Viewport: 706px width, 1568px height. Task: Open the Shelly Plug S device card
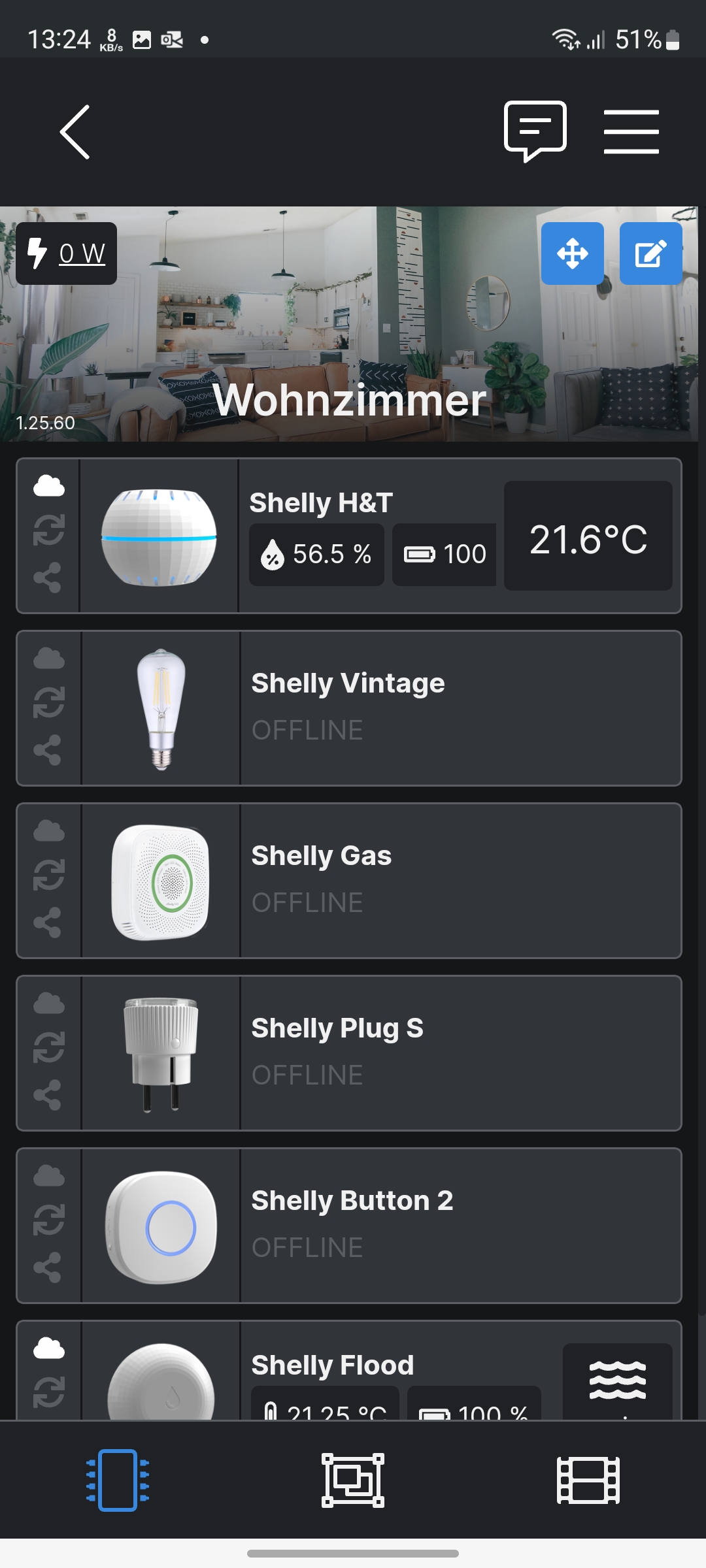coord(458,1053)
